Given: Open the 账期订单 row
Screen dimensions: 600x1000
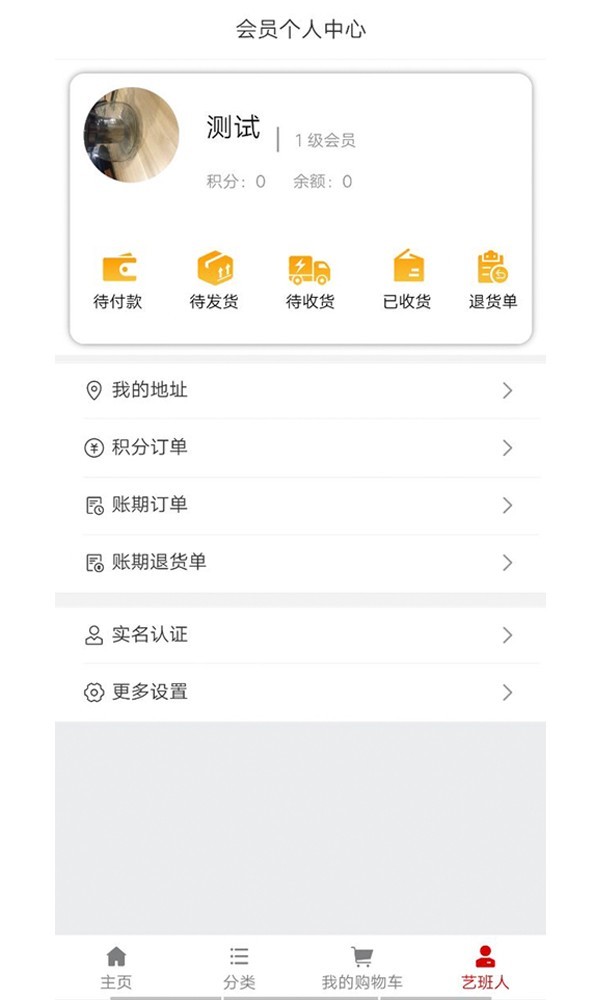Looking at the screenshot, I should [300, 505].
